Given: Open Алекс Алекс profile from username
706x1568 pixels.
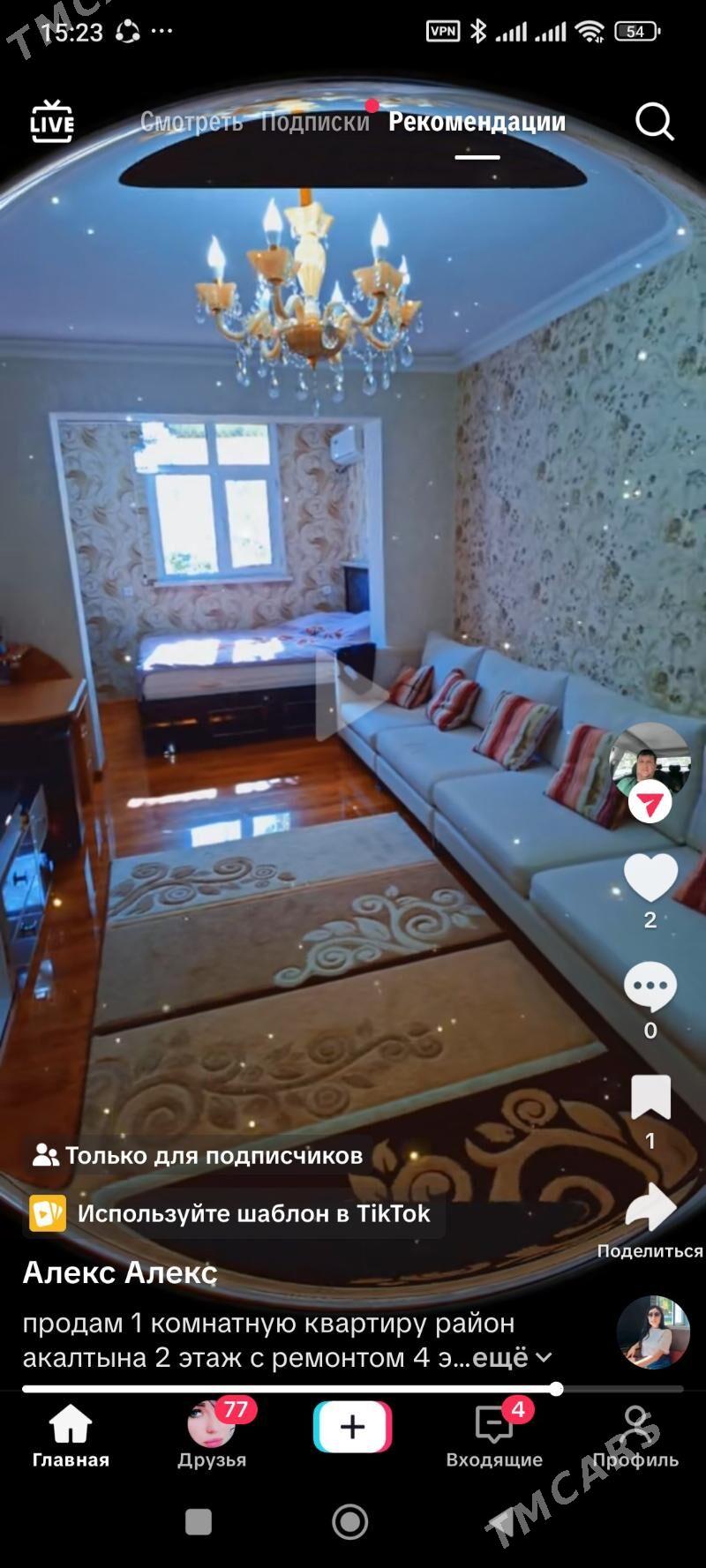Looking at the screenshot, I should pyautogui.click(x=120, y=1272).
